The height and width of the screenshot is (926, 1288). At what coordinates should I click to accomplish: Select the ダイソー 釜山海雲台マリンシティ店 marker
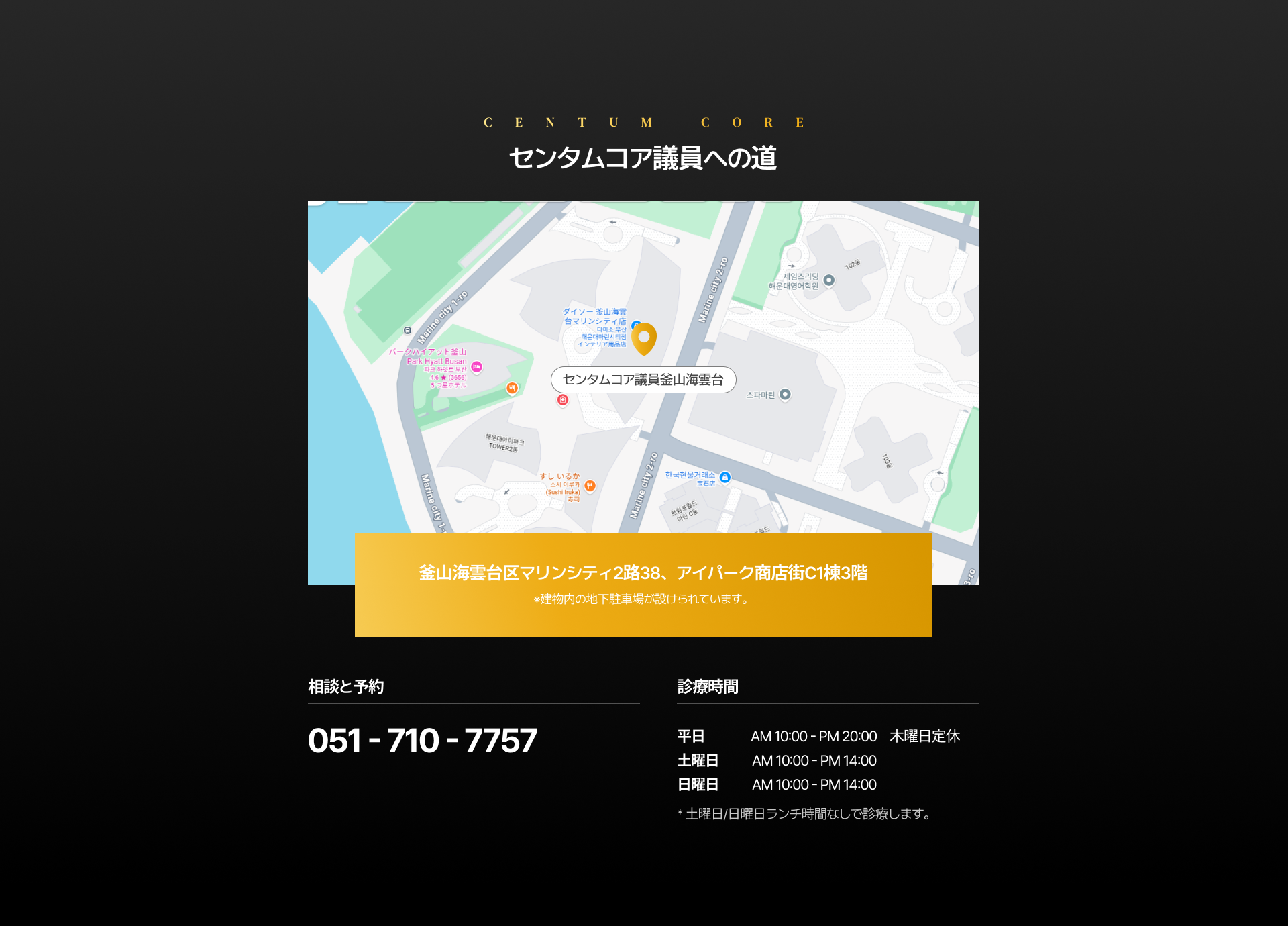click(635, 325)
